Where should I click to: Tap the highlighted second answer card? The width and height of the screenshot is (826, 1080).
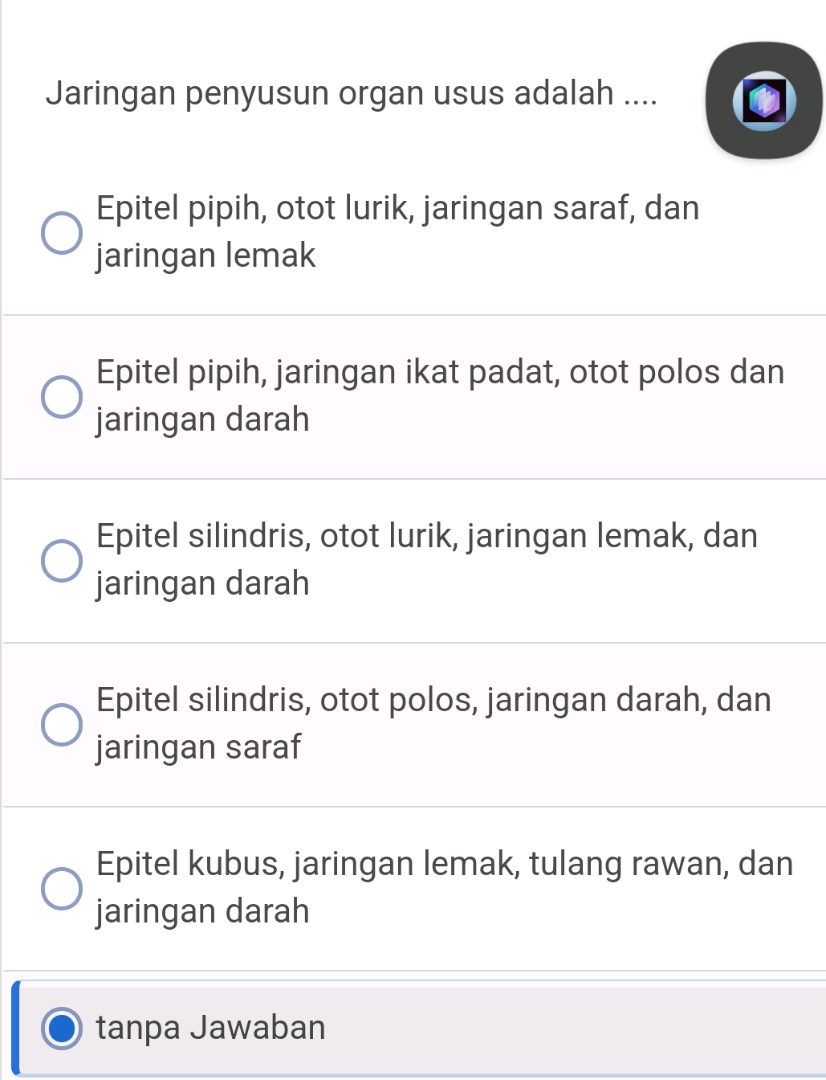point(413,396)
